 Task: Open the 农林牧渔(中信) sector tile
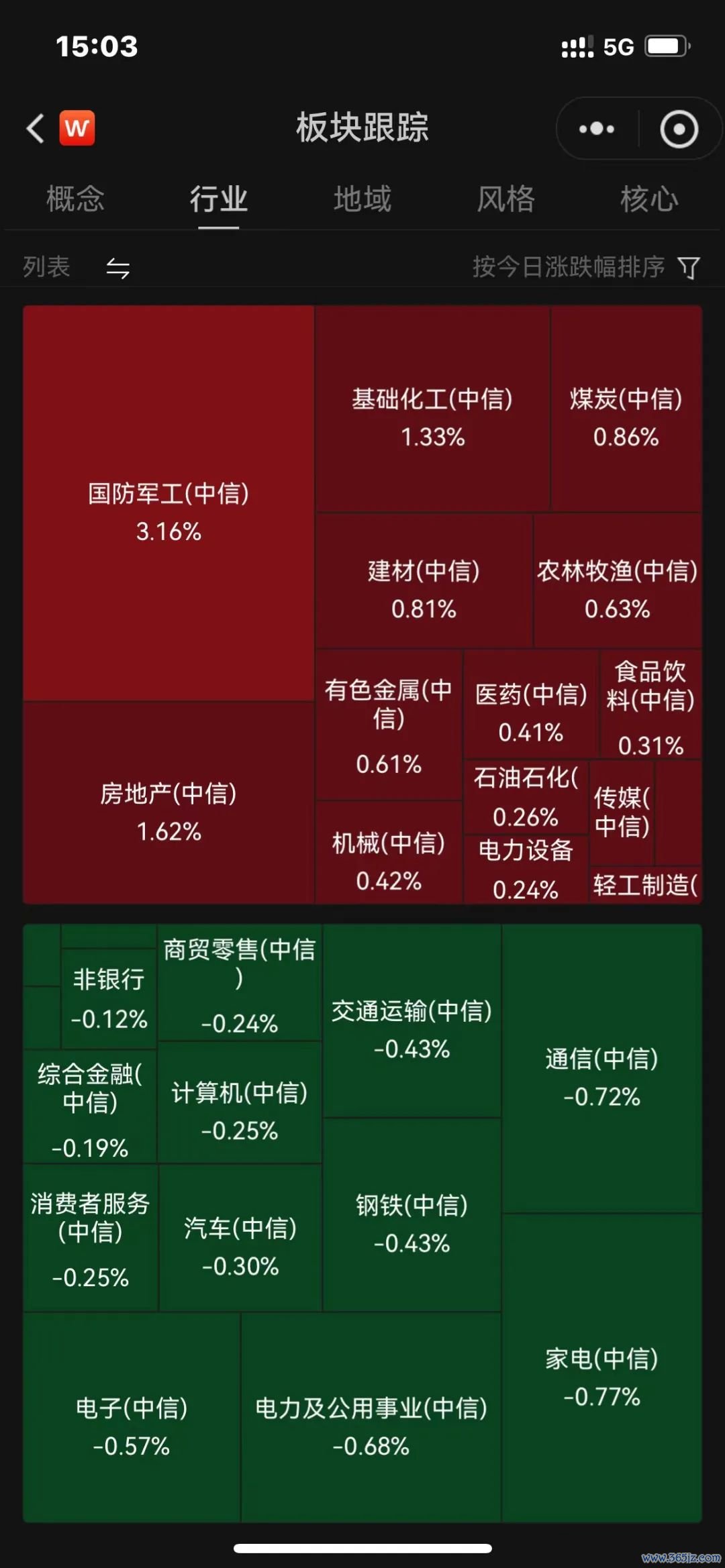618,581
